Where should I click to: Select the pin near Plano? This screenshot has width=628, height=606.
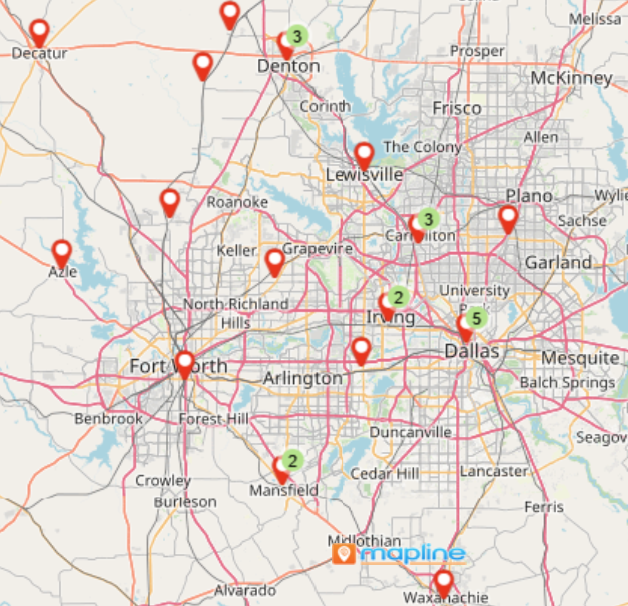coord(508,217)
